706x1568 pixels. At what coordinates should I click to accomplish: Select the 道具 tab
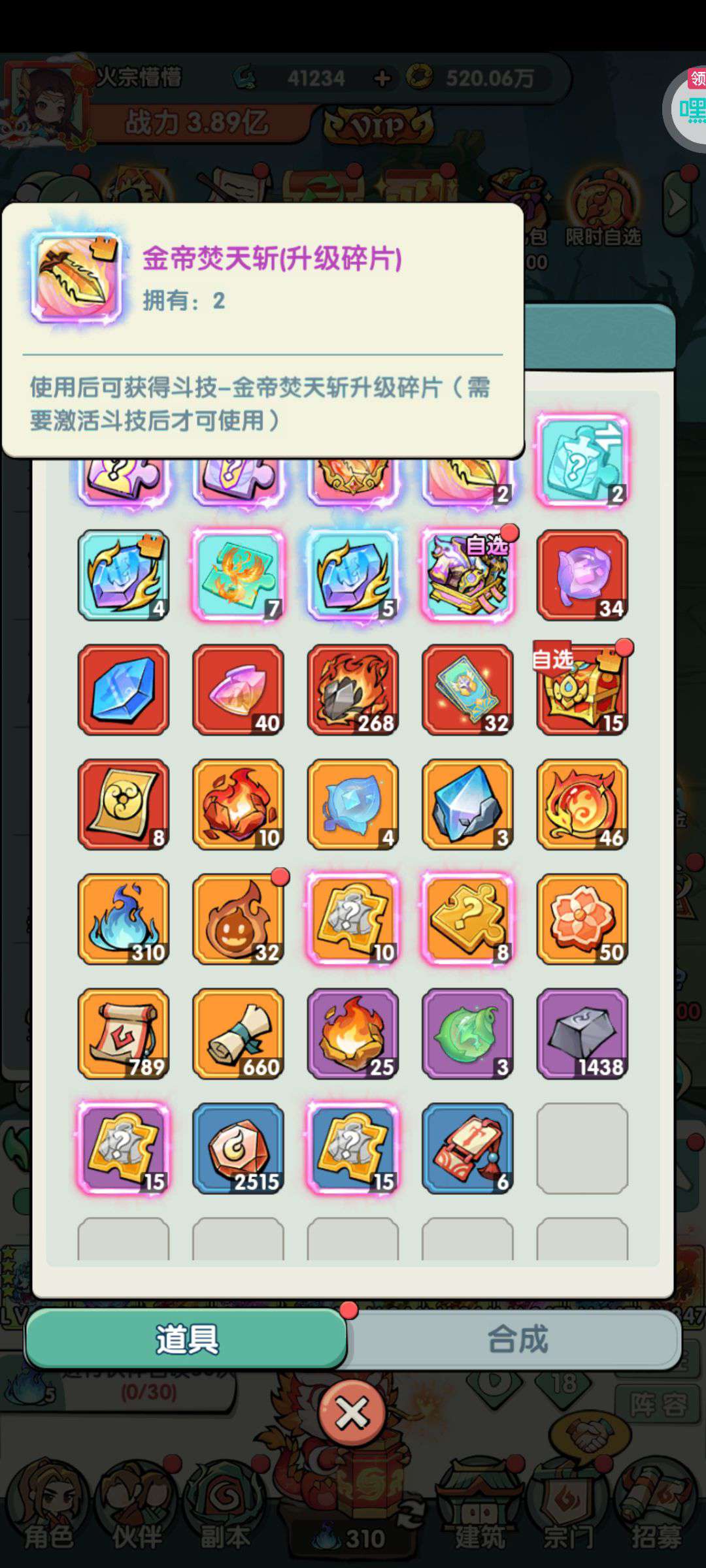pyautogui.click(x=186, y=1340)
